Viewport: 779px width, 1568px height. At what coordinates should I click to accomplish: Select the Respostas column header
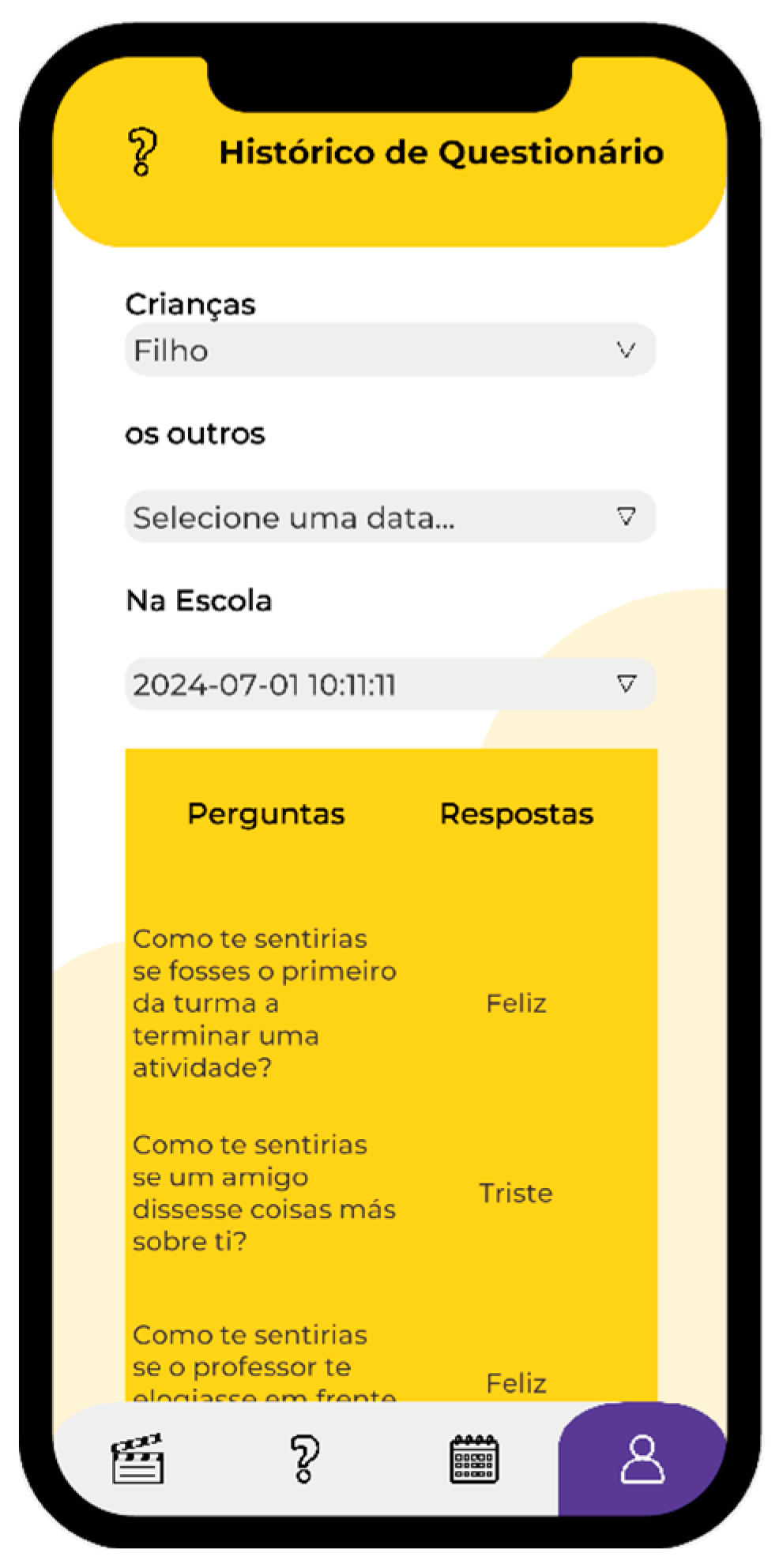(x=517, y=813)
